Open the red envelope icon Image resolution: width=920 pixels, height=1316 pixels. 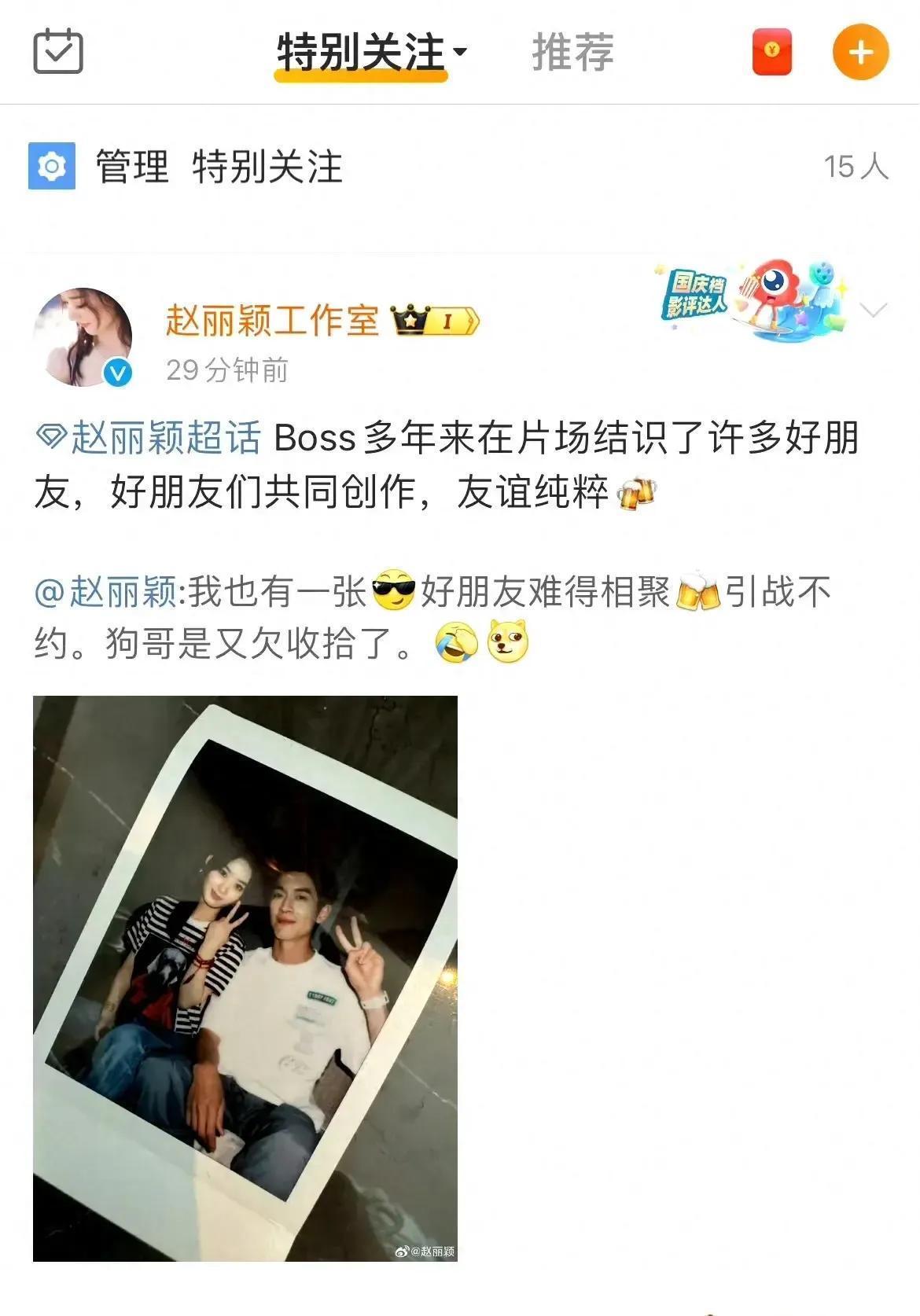[771, 52]
